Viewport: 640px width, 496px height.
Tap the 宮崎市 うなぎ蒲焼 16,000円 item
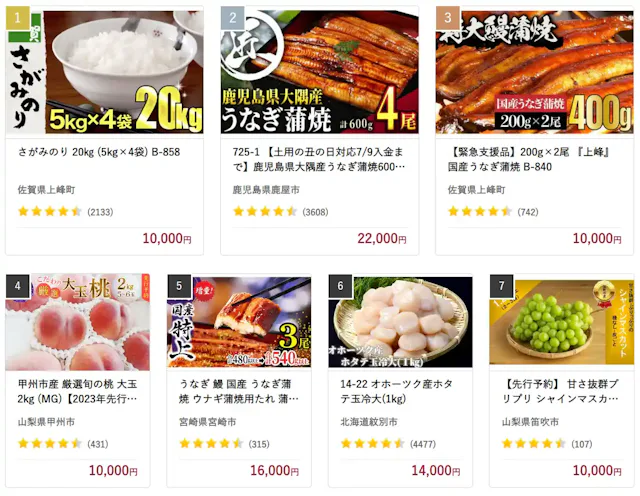point(240,324)
